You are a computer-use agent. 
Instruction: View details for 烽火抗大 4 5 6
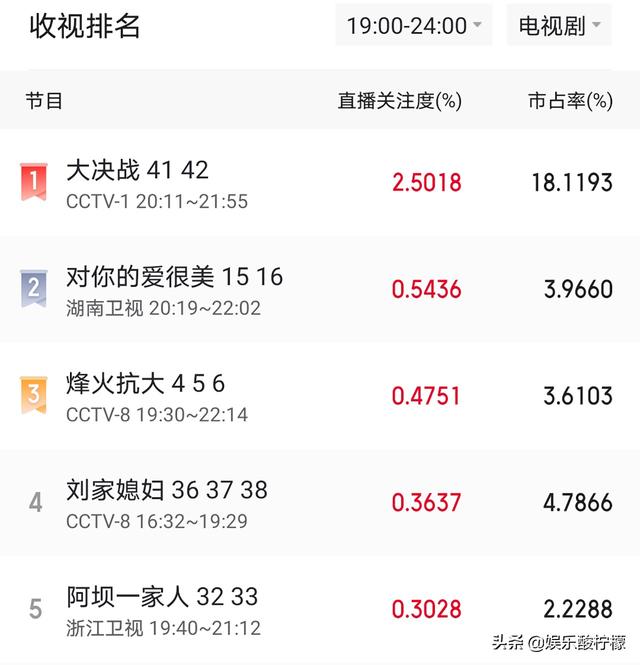point(146,384)
